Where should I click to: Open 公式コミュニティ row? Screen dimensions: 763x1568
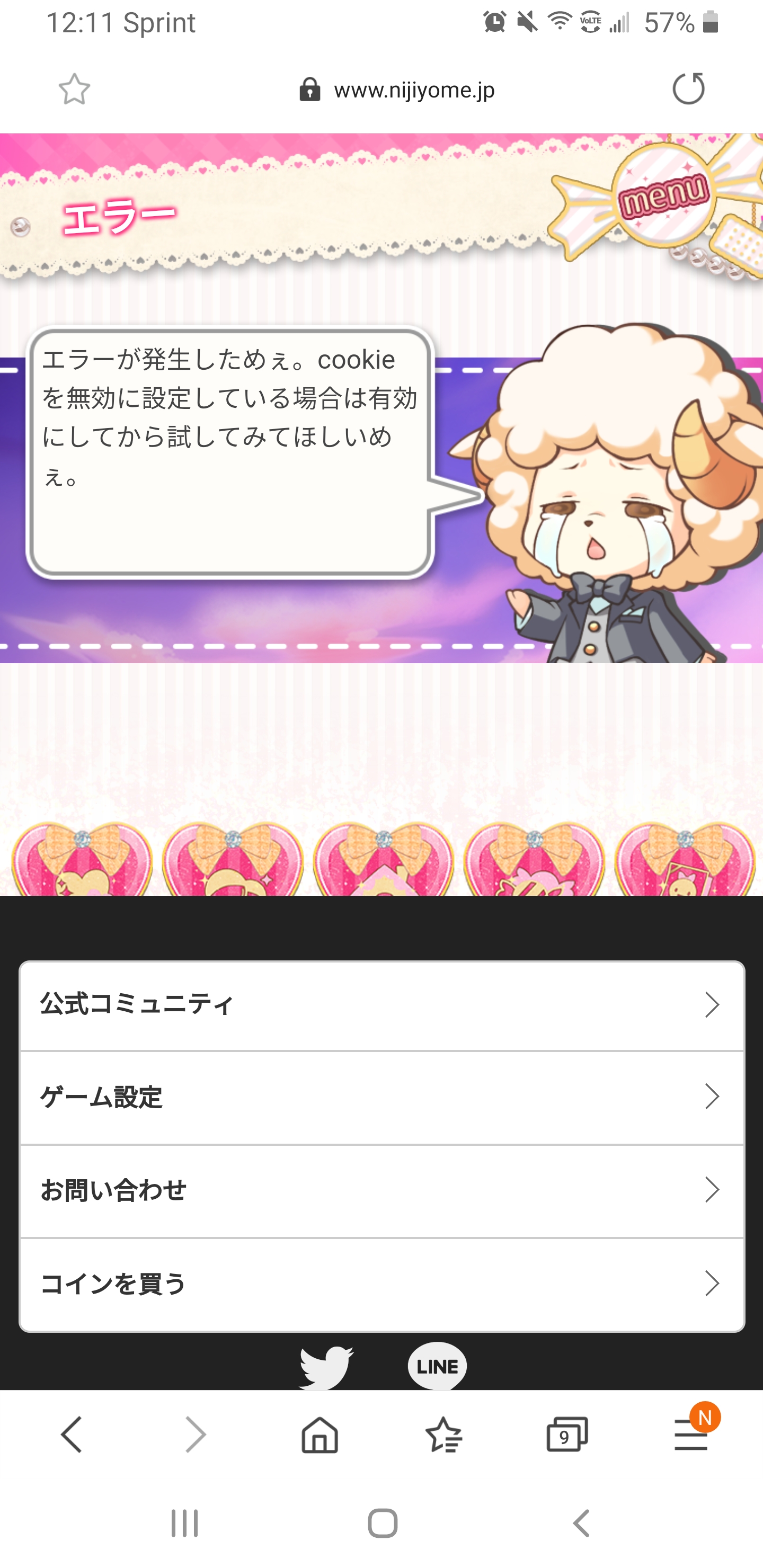pos(382,1005)
